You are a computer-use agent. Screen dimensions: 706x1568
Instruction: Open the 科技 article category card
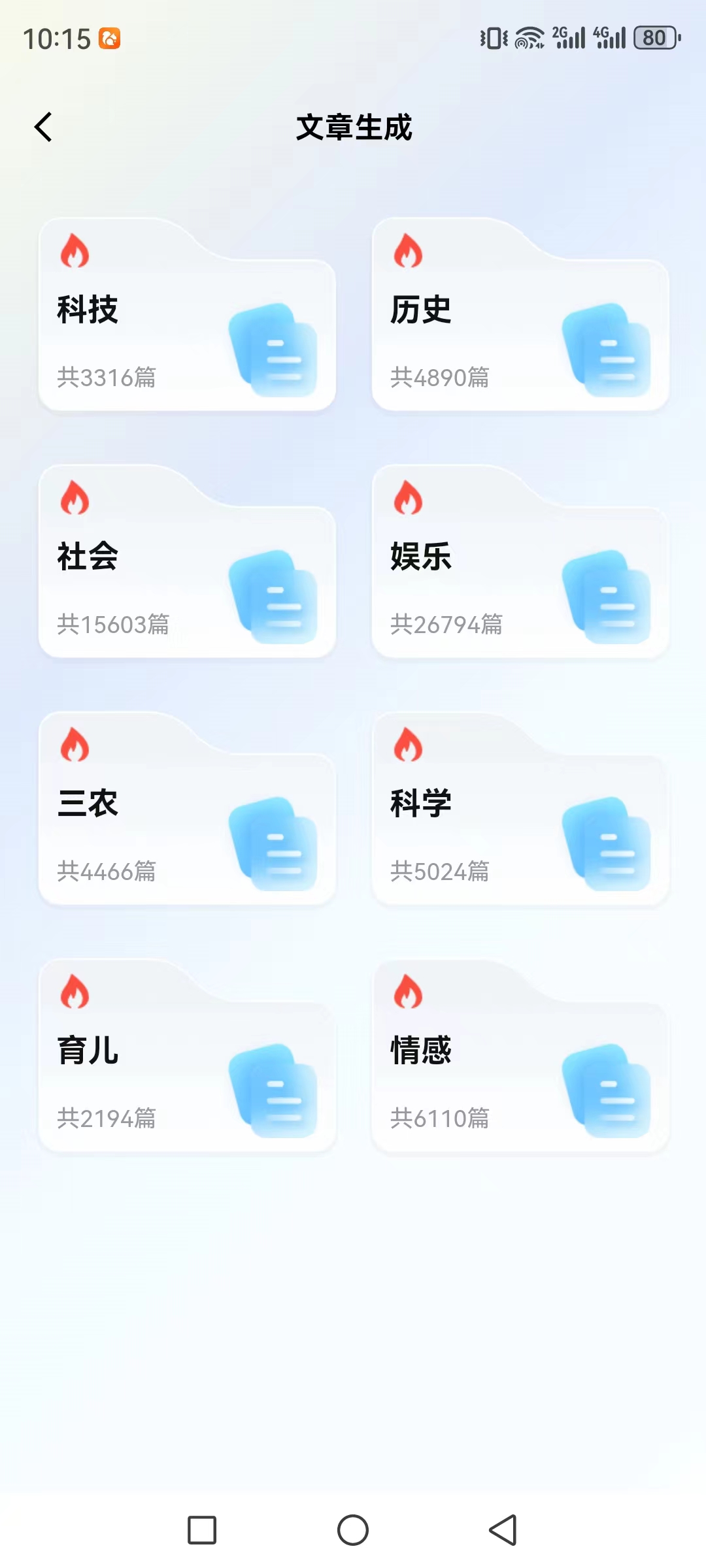pos(187,314)
